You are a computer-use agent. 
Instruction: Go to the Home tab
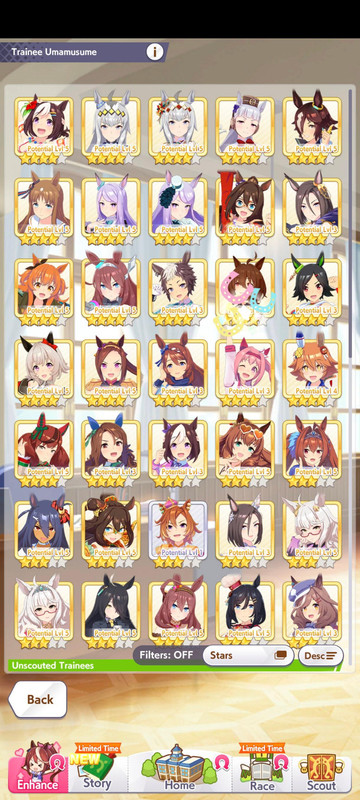point(179,768)
